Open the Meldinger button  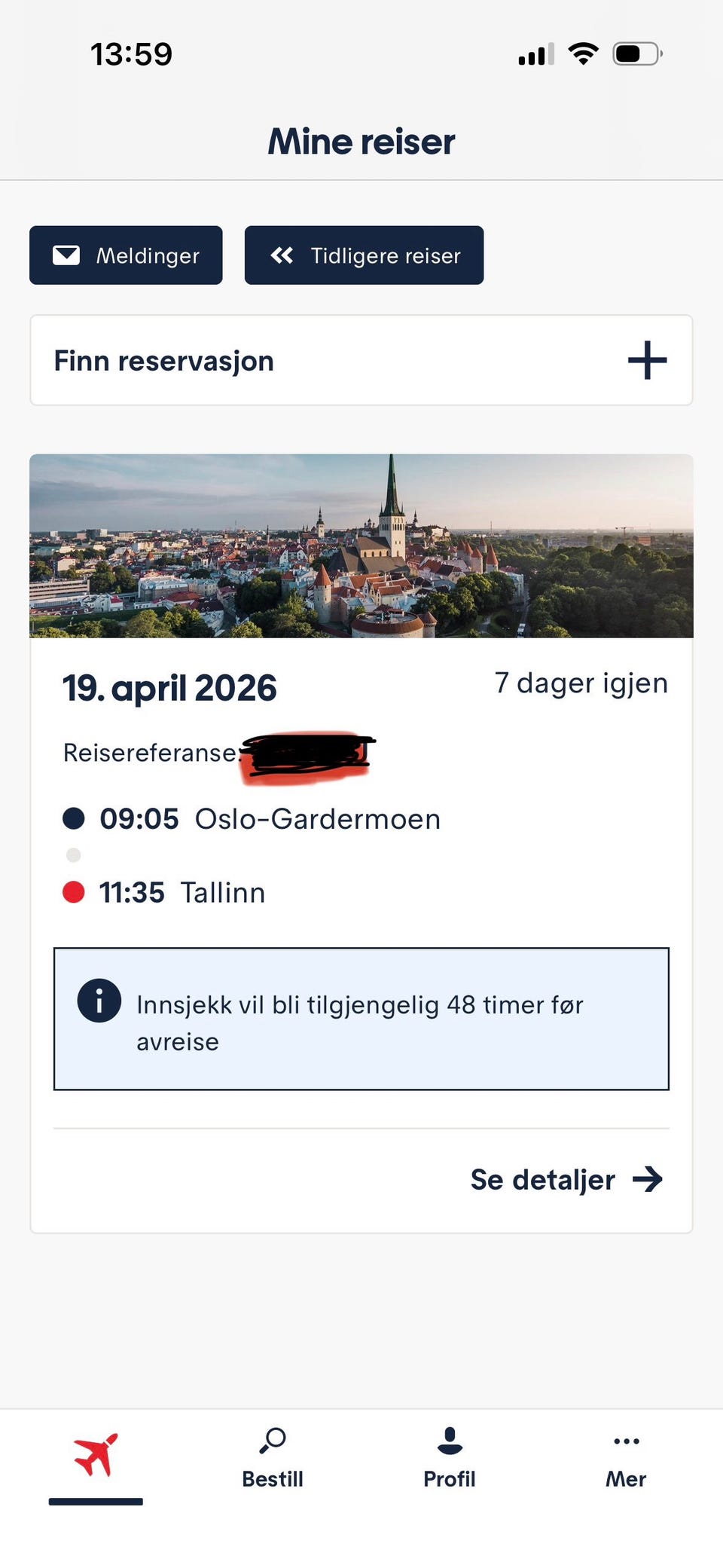click(125, 255)
